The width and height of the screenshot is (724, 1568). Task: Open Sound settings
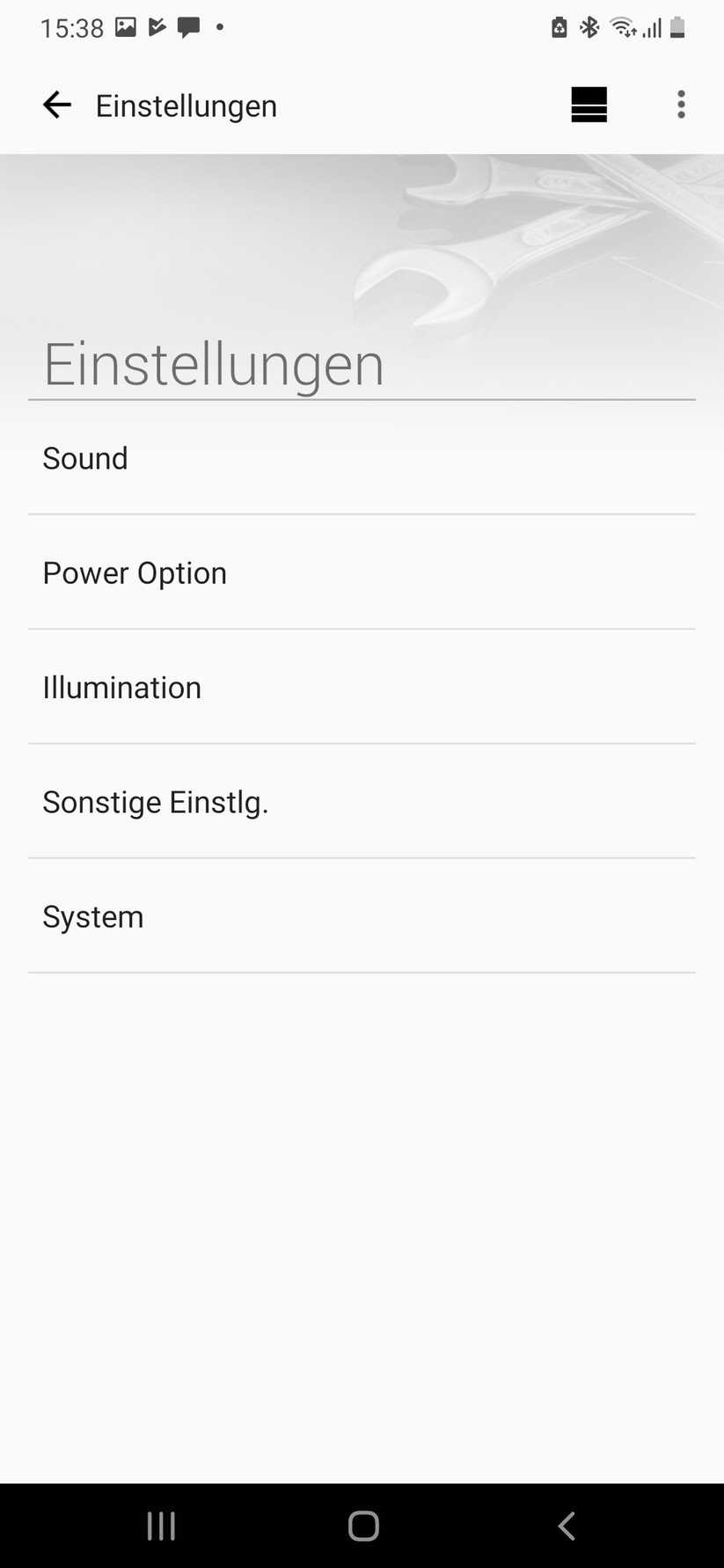tap(361, 459)
